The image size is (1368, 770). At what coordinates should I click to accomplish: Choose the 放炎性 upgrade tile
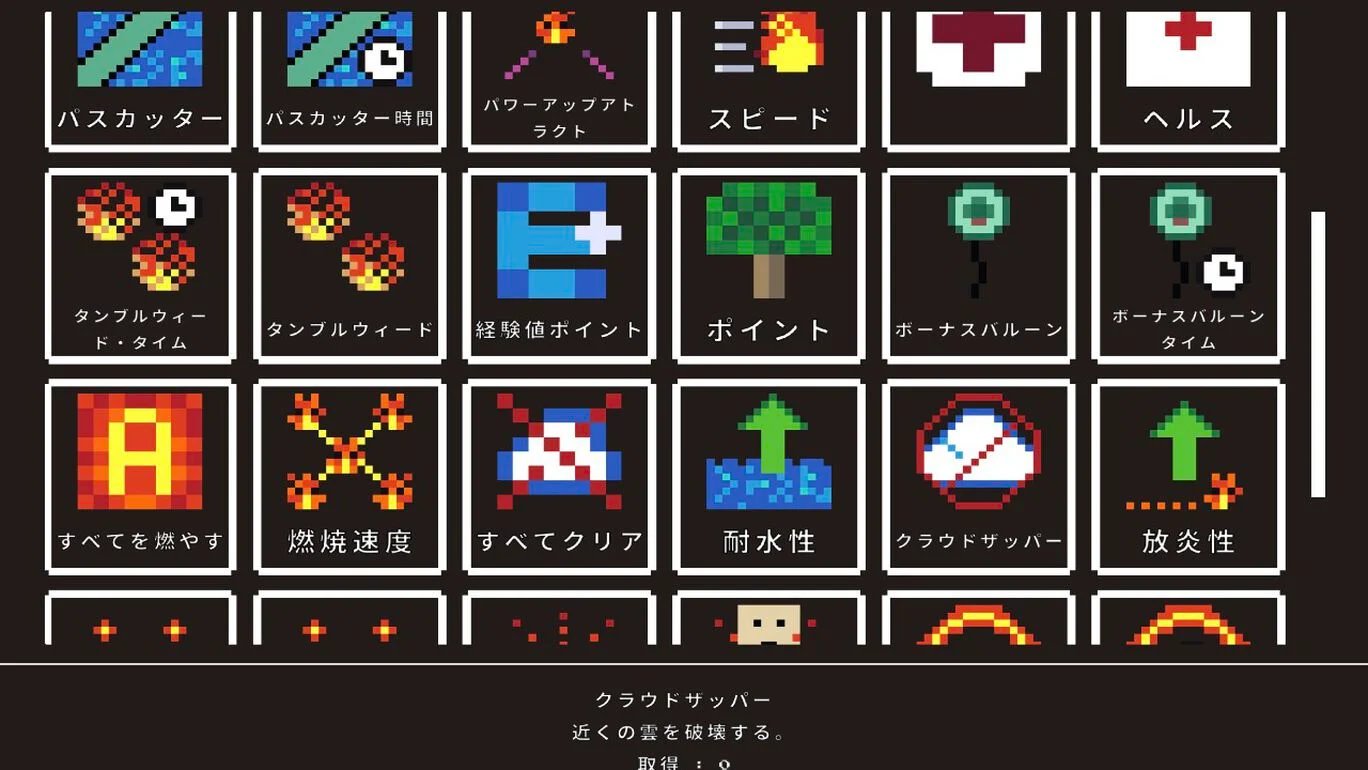pos(1188,477)
